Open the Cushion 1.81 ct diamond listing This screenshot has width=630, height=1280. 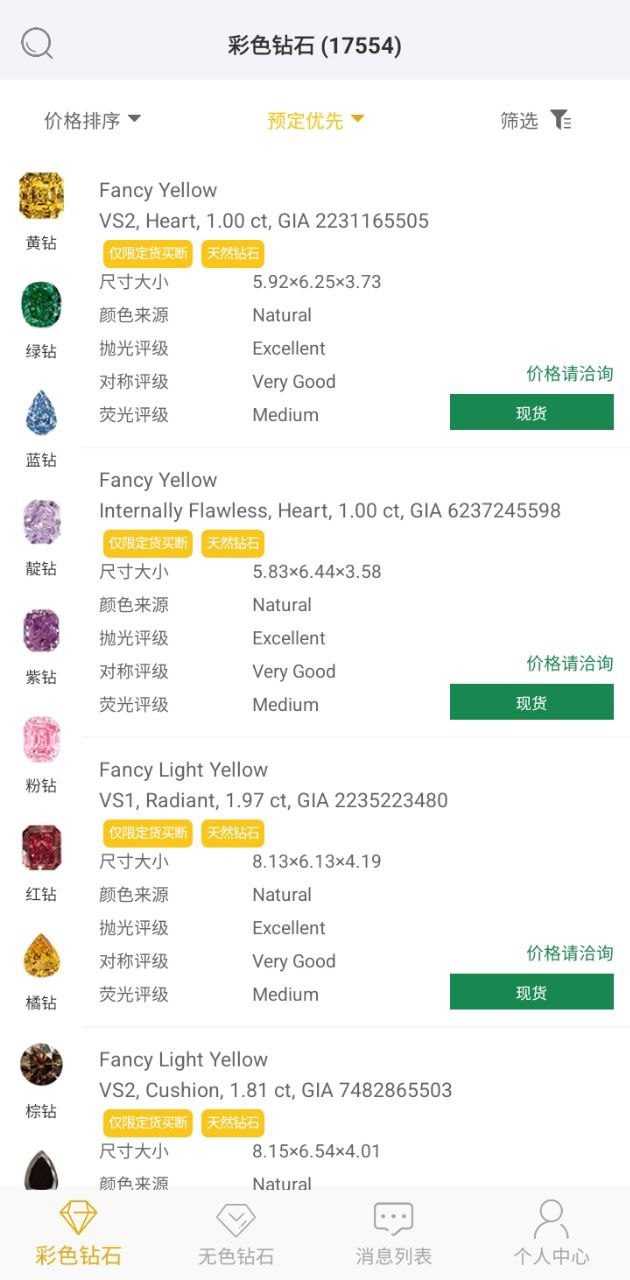point(275,1090)
